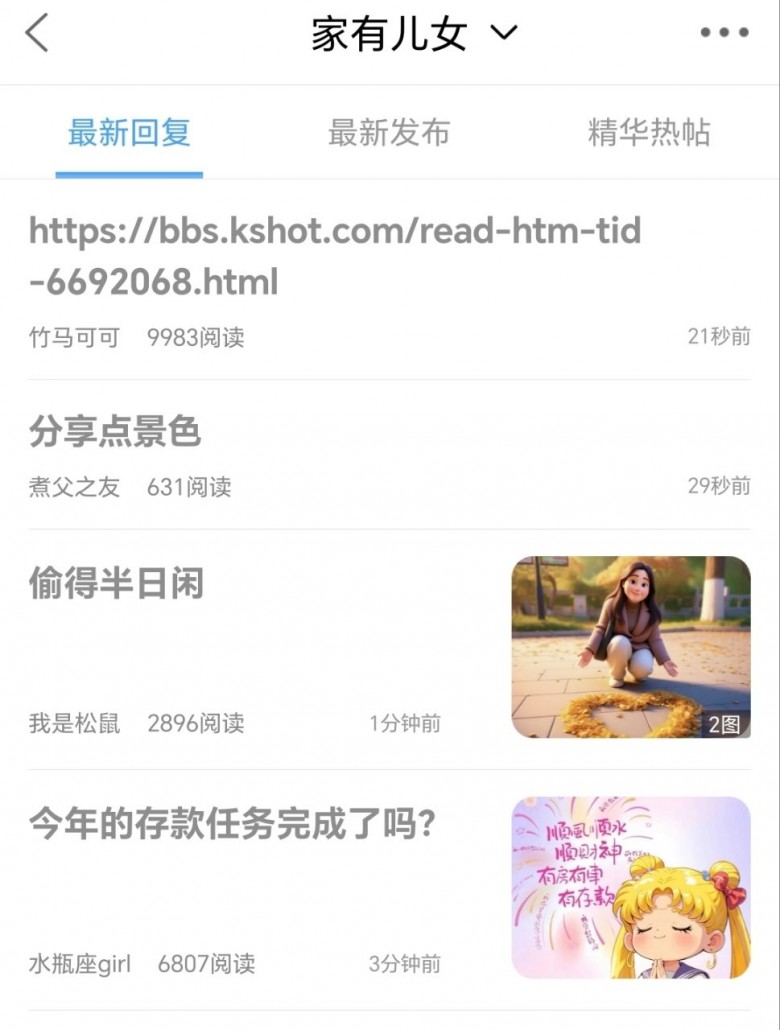Screen dimensions: 780x1030
Task: View the Sailor Moon image in 水瓶座girl's post
Action: 631,887
